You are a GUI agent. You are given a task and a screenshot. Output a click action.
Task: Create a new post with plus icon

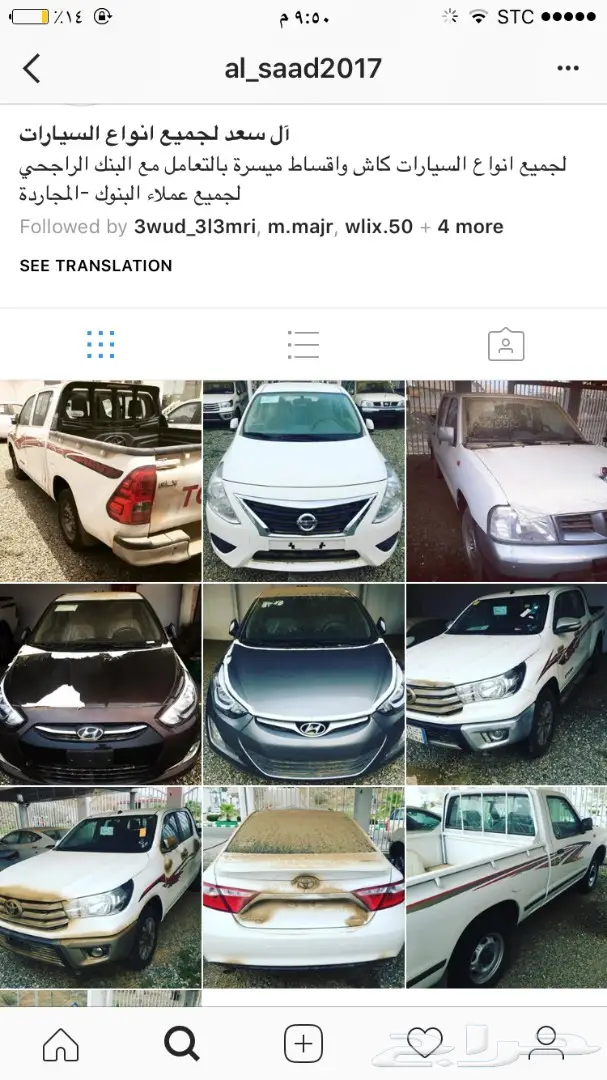pyautogui.click(x=303, y=1043)
